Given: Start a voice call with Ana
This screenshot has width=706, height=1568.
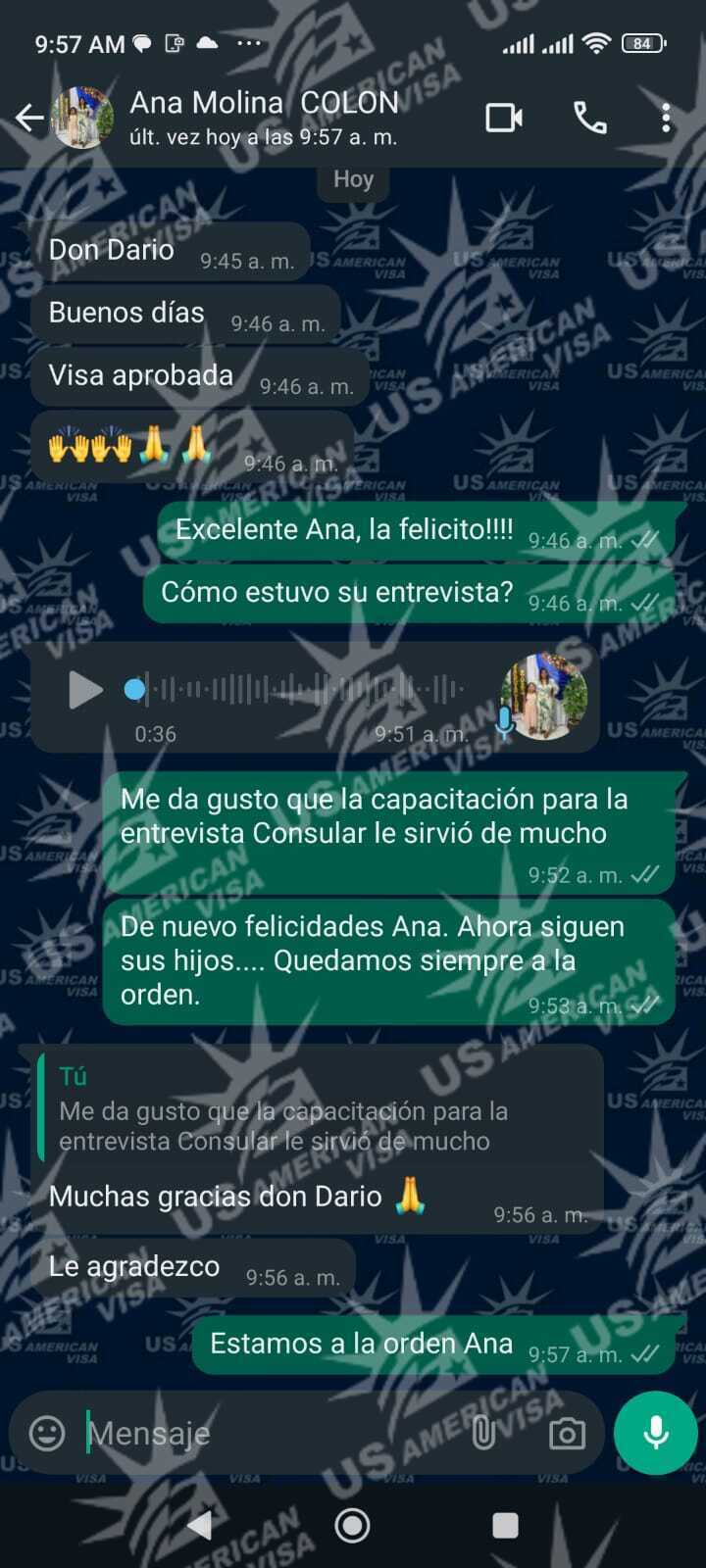Looking at the screenshot, I should (589, 119).
